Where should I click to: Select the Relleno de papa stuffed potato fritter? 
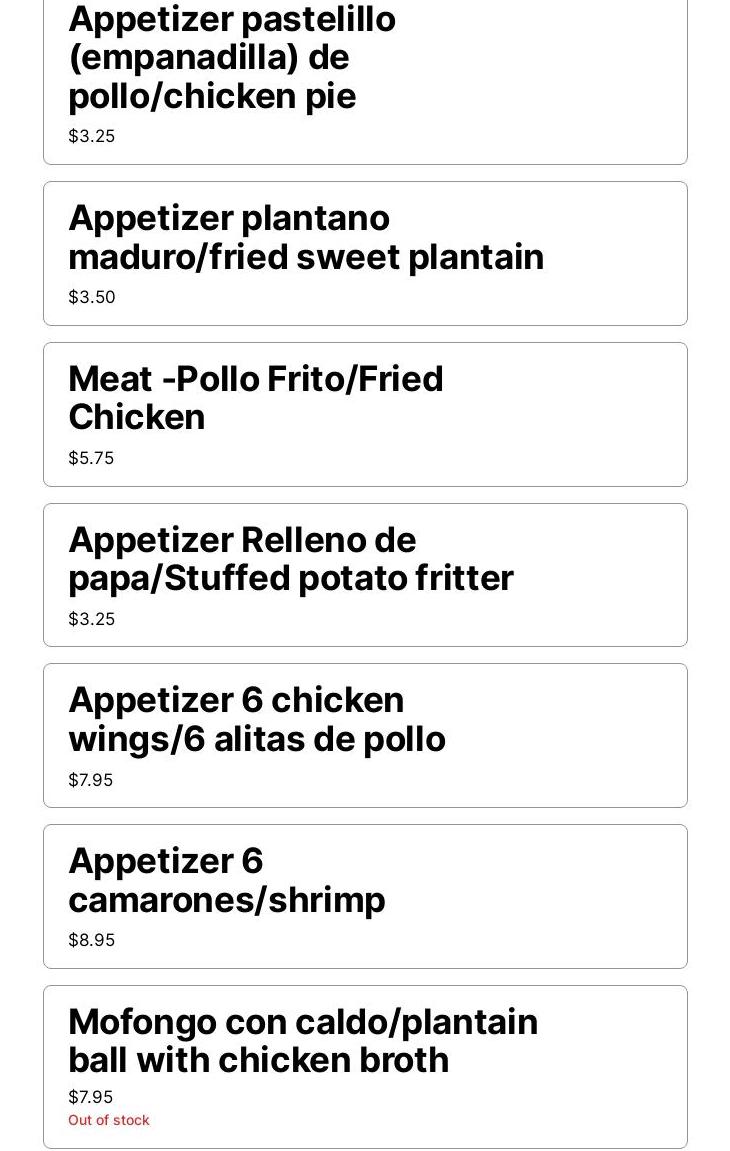click(x=365, y=575)
